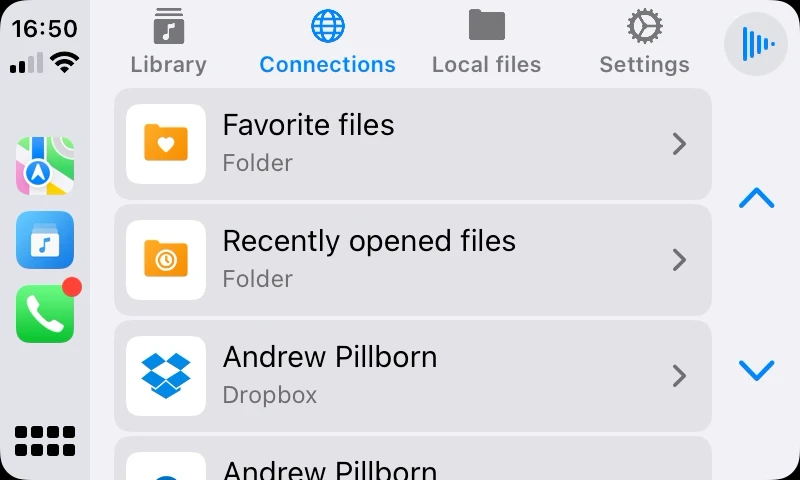Open Andrew Pillborn's Dropbox connection

click(412, 376)
